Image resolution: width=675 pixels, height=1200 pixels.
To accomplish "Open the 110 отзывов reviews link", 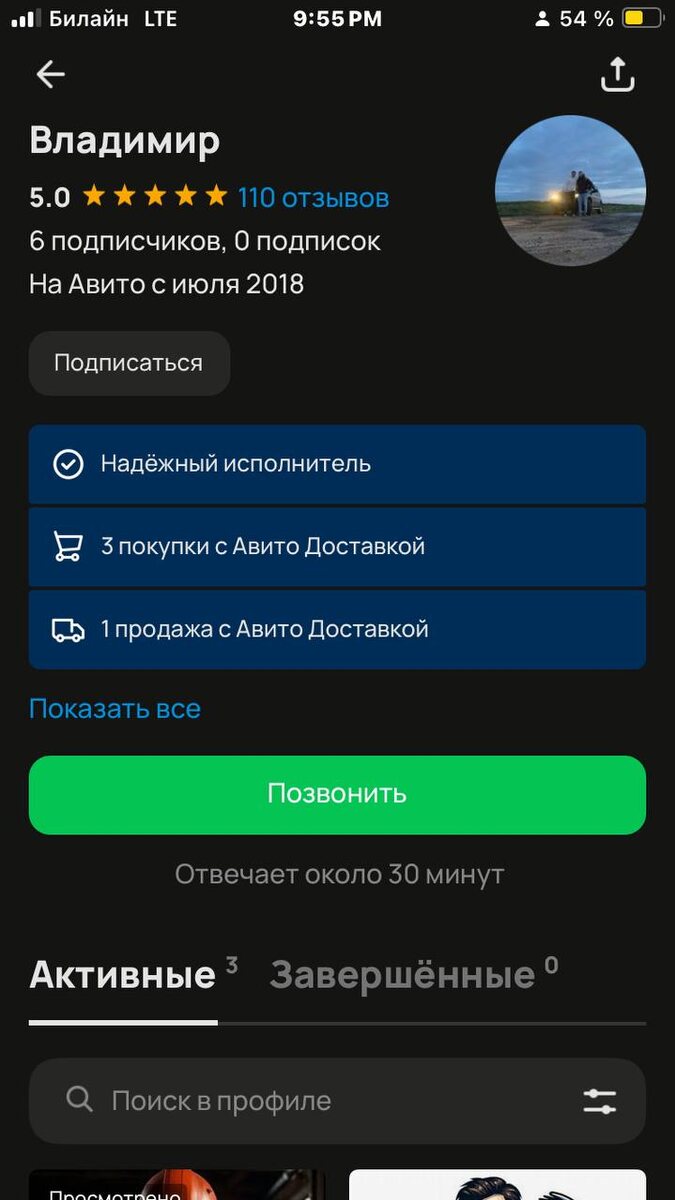I will (x=313, y=197).
